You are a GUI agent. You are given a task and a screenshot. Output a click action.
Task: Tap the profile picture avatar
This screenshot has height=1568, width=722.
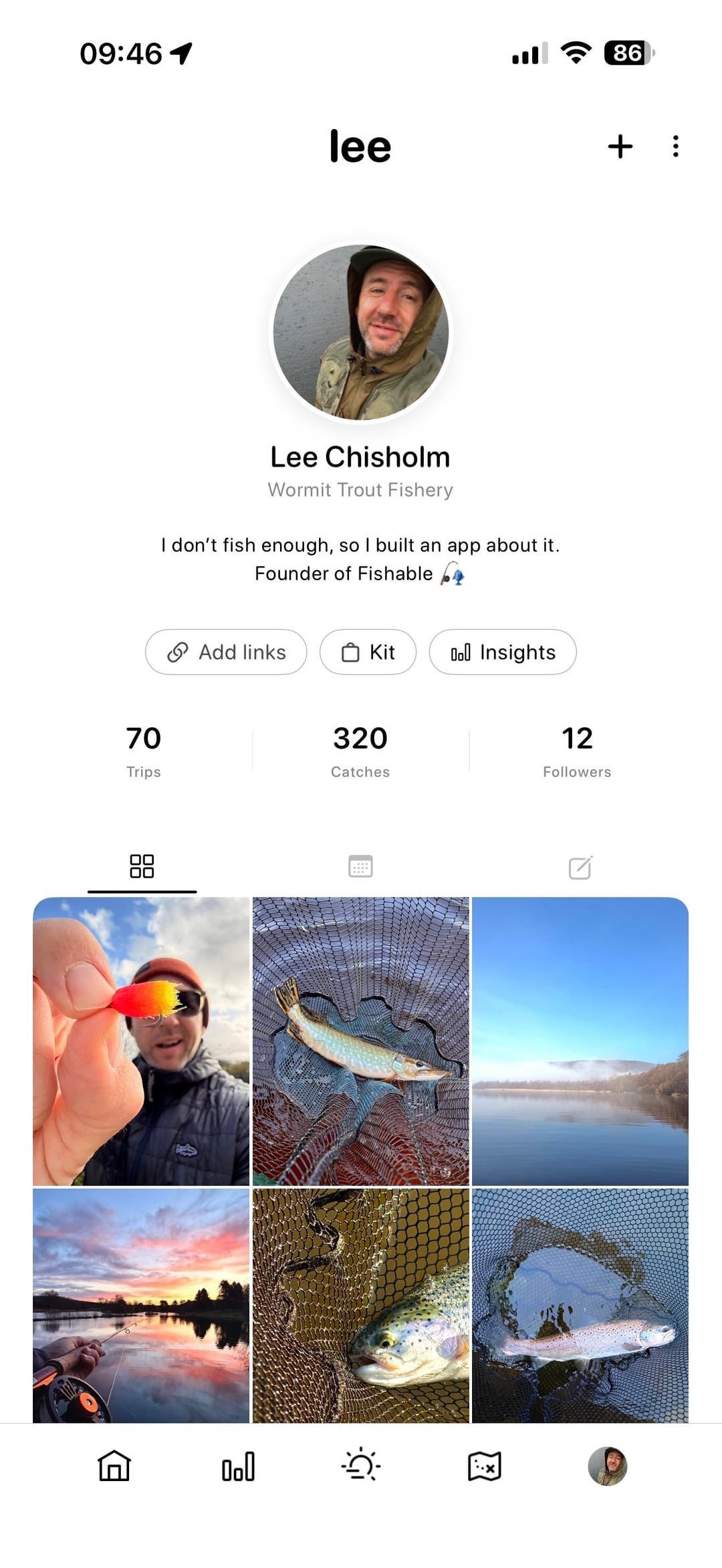(607, 1466)
